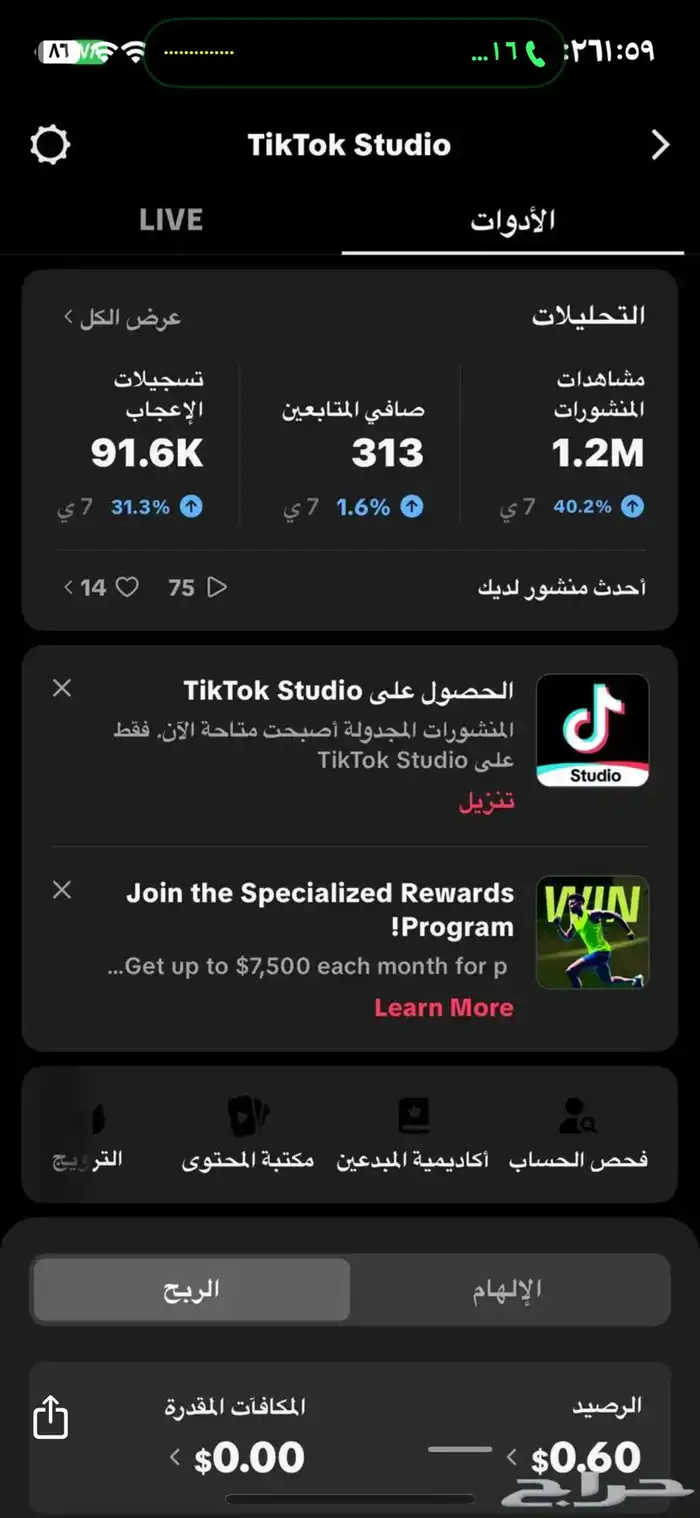Tap تنزيل to download TikTok Studio
Image resolution: width=700 pixels, height=1518 pixels.
[x=486, y=801]
